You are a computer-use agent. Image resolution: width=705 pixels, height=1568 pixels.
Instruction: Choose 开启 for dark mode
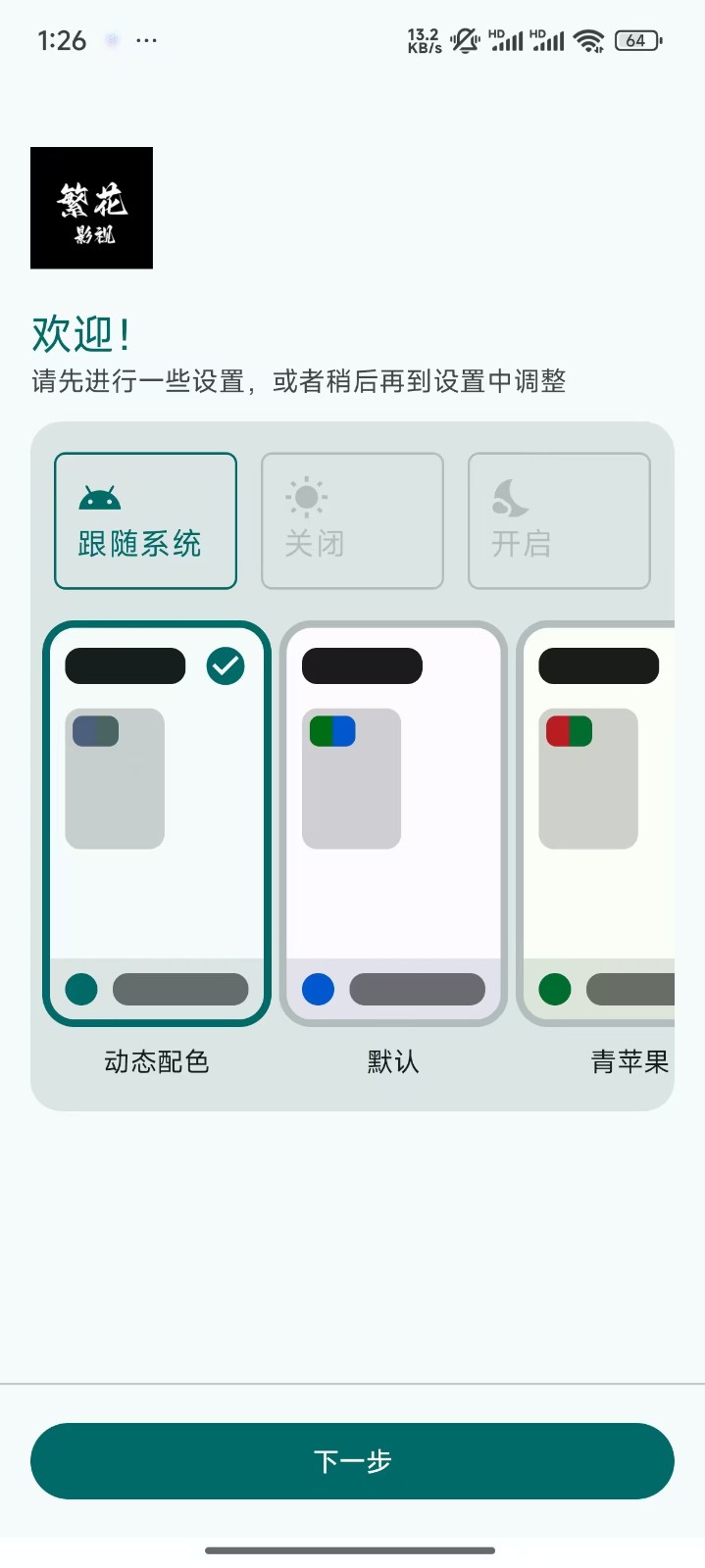click(559, 520)
